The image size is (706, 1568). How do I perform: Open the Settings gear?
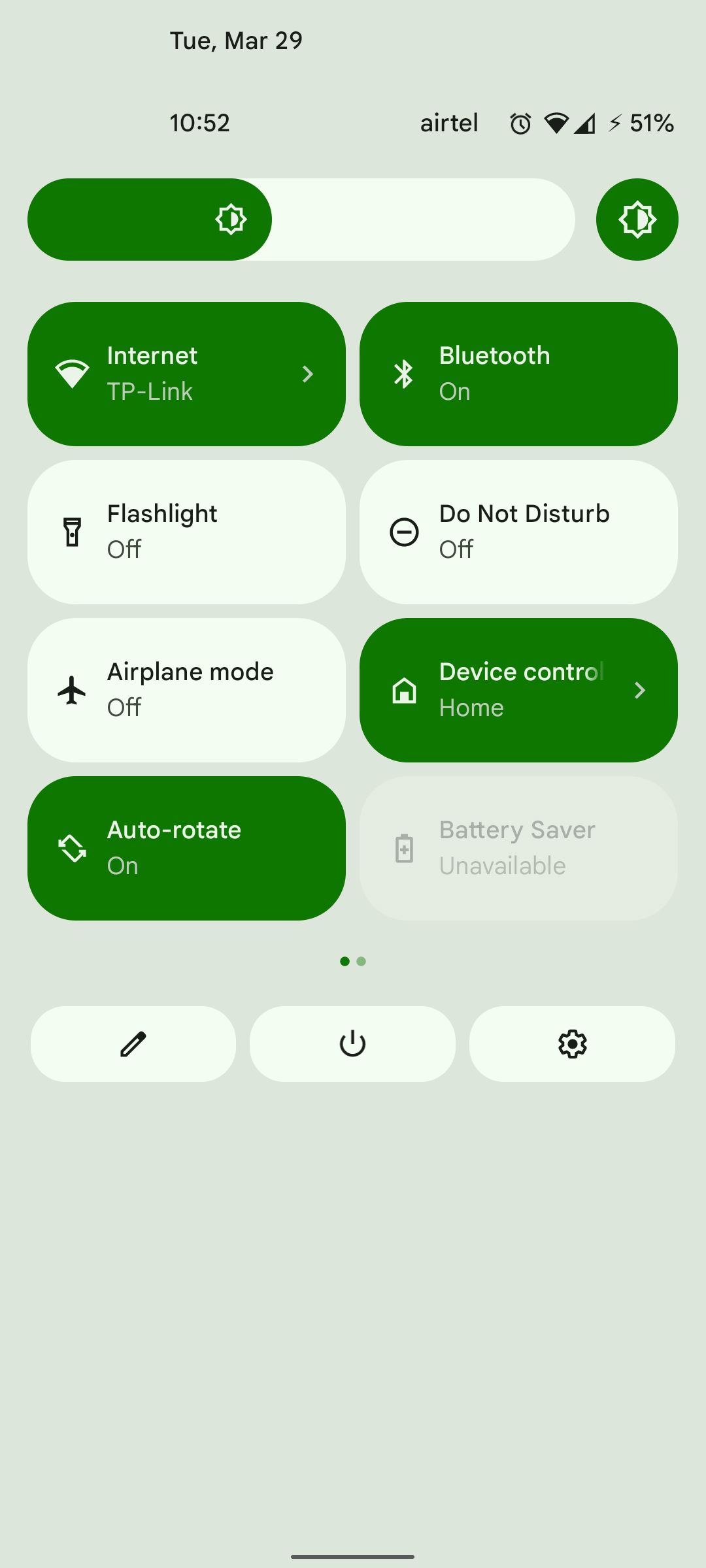pos(572,1043)
